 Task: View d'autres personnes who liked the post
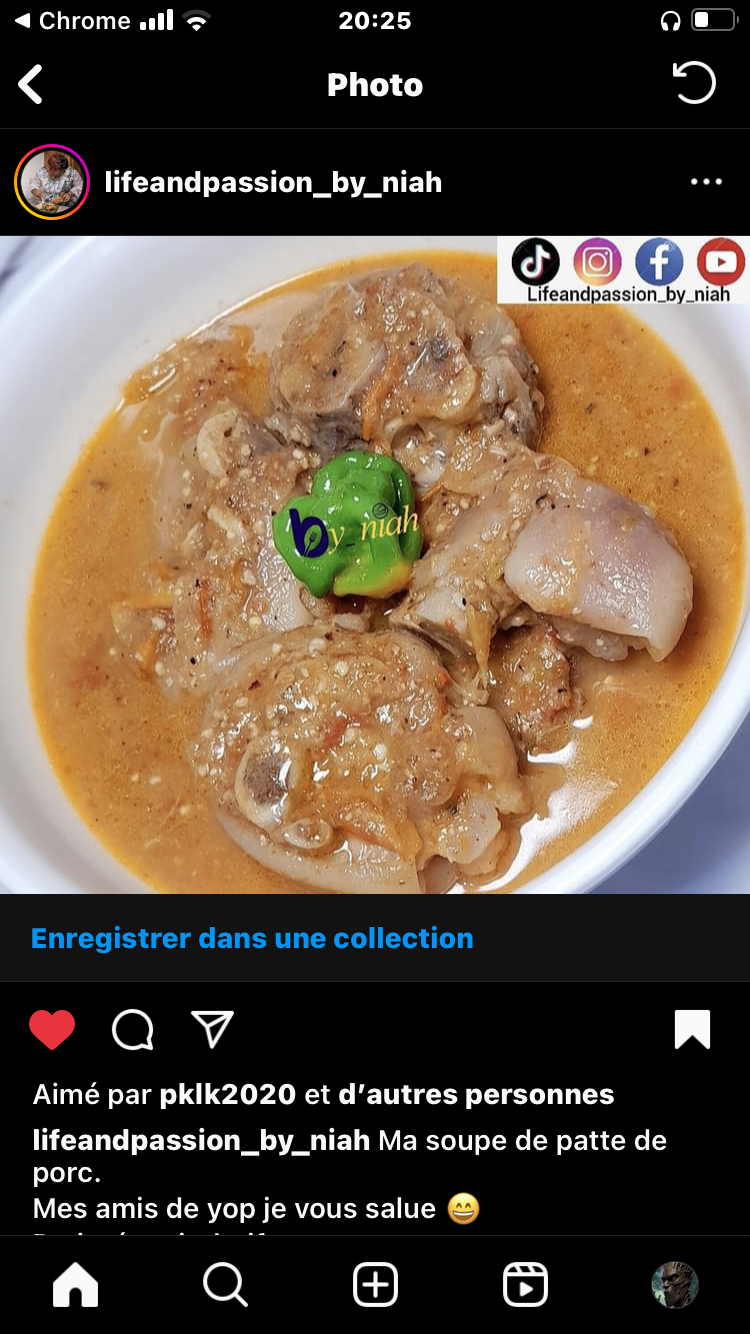pos(476,1094)
